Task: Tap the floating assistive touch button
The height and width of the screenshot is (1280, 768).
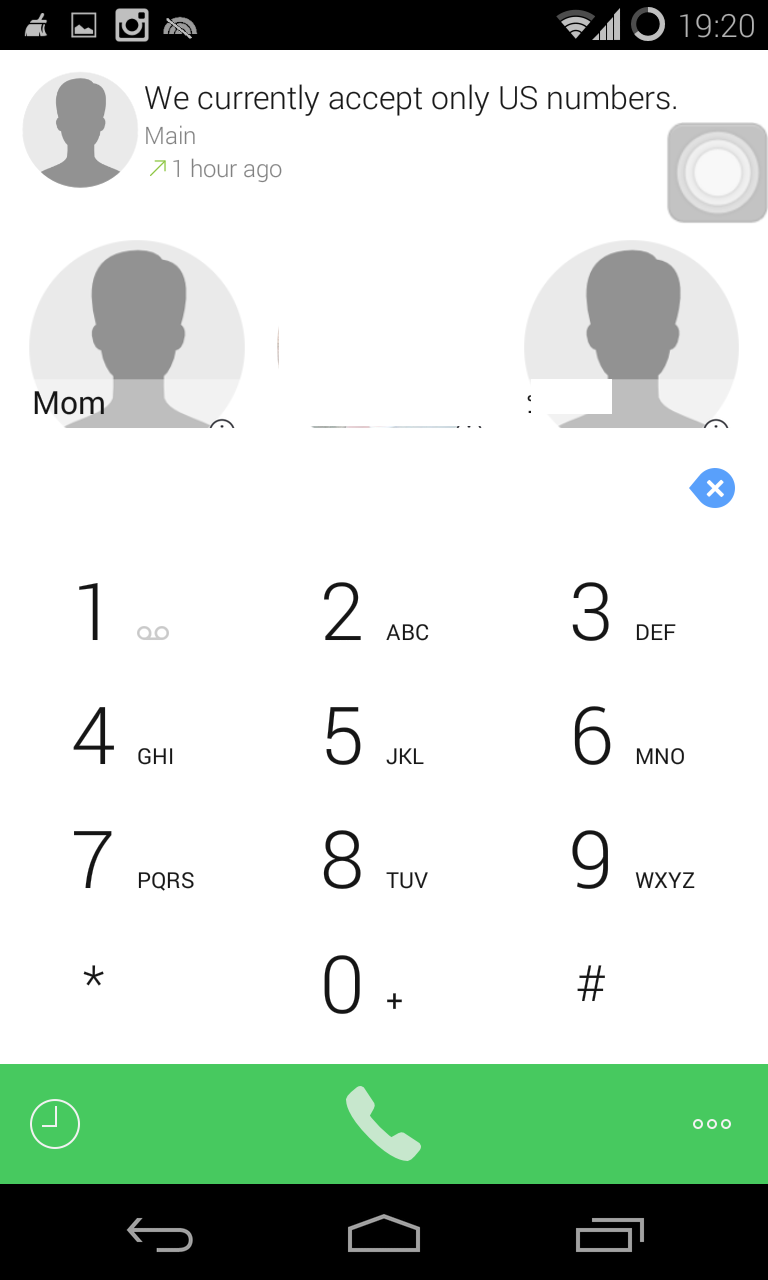Action: [717, 173]
